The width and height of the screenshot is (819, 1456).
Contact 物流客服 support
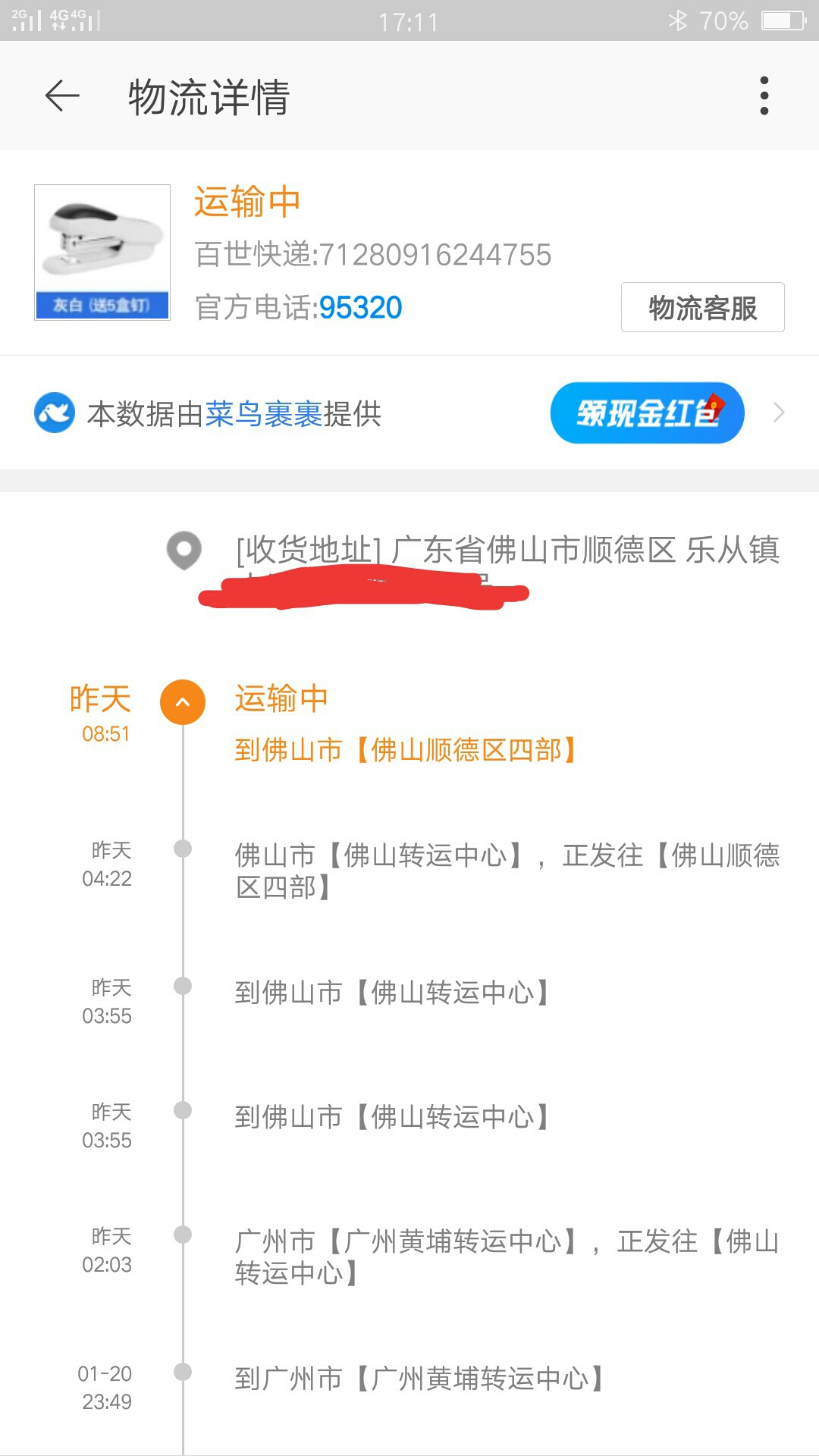702,307
